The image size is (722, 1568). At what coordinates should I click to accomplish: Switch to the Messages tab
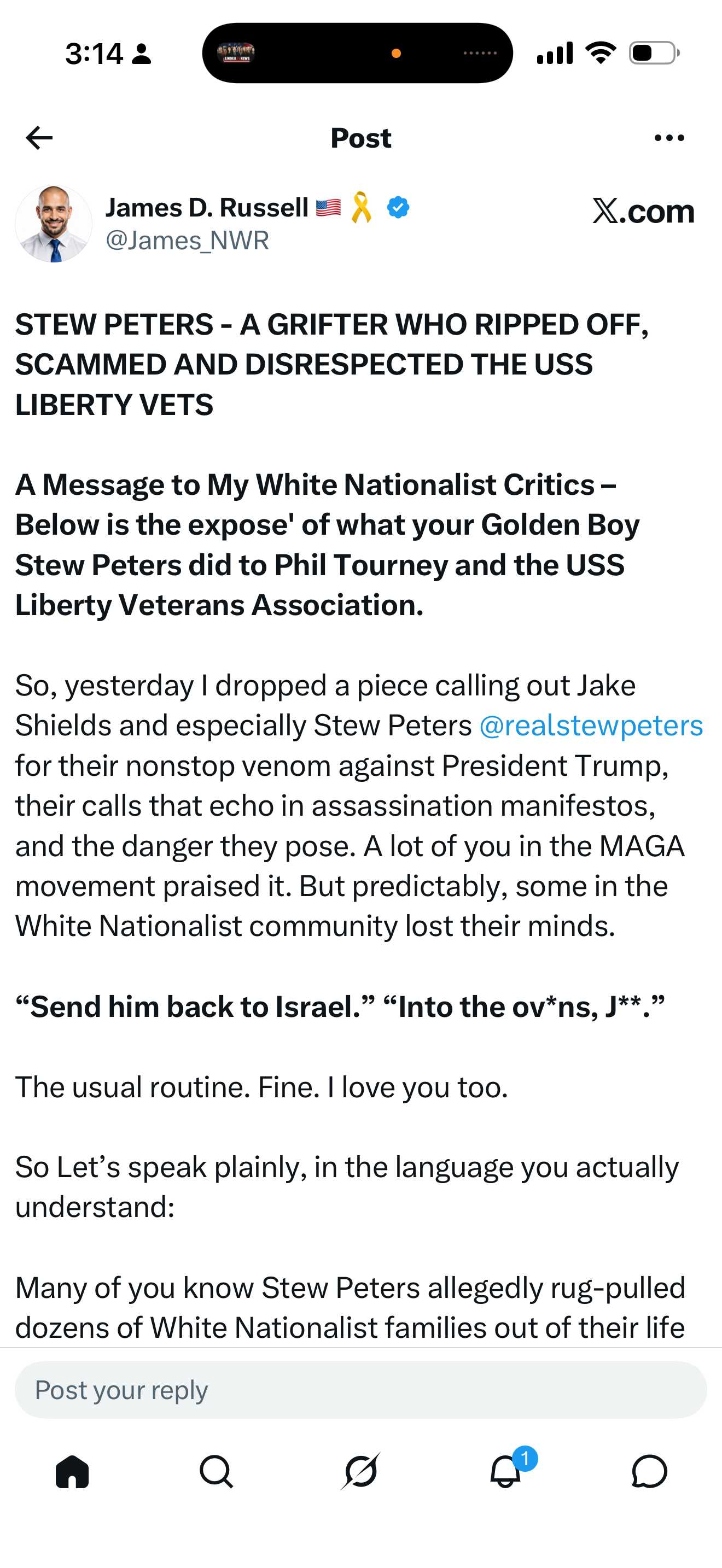pos(650,1472)
